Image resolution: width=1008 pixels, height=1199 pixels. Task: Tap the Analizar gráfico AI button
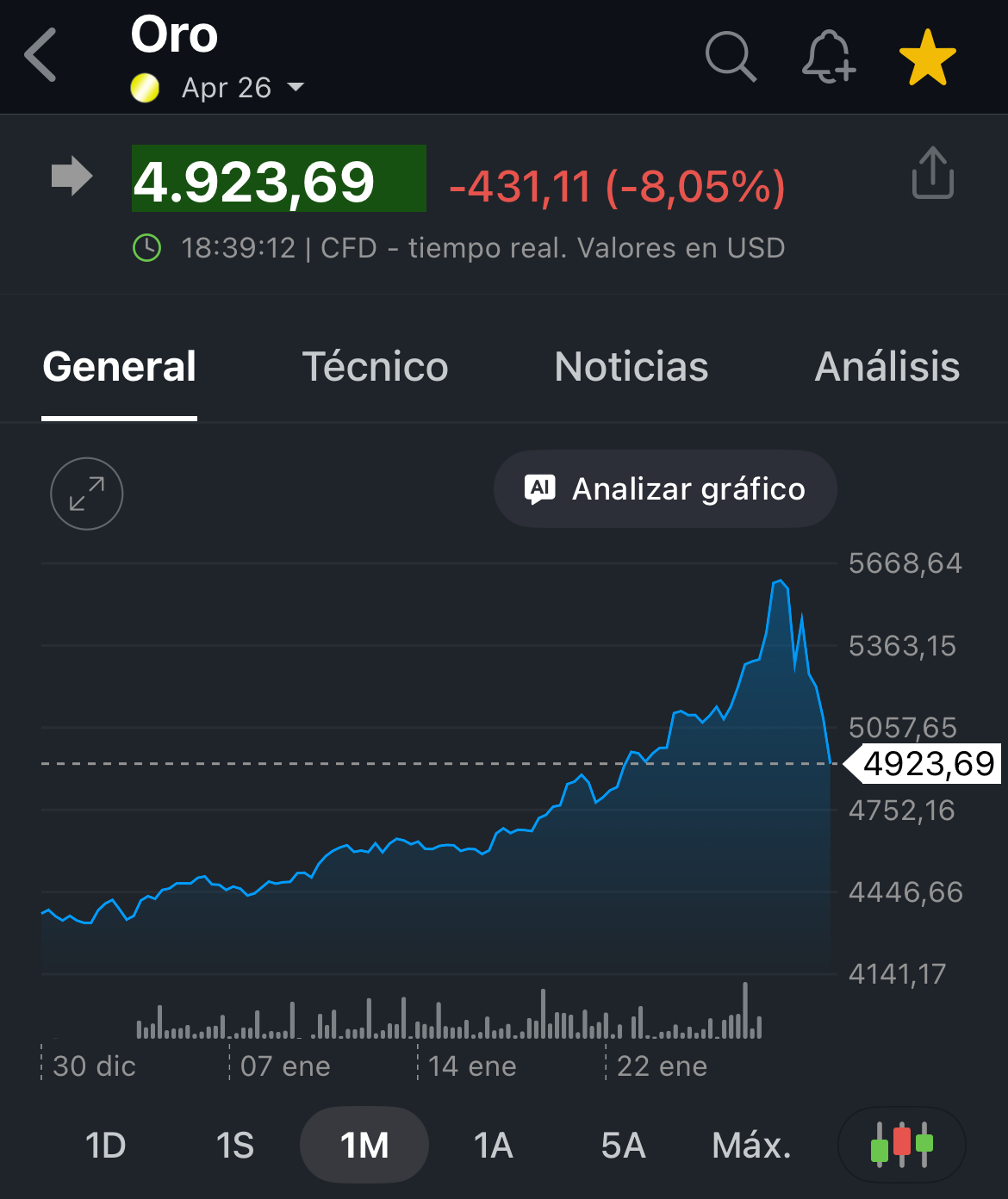pos(665,489)
